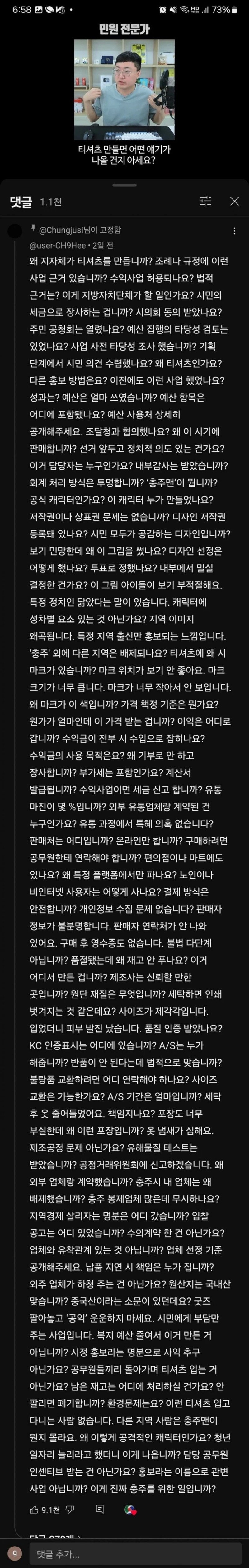Close the comments panel
This screenshot has width=249, height=1568.
[234, 202]
